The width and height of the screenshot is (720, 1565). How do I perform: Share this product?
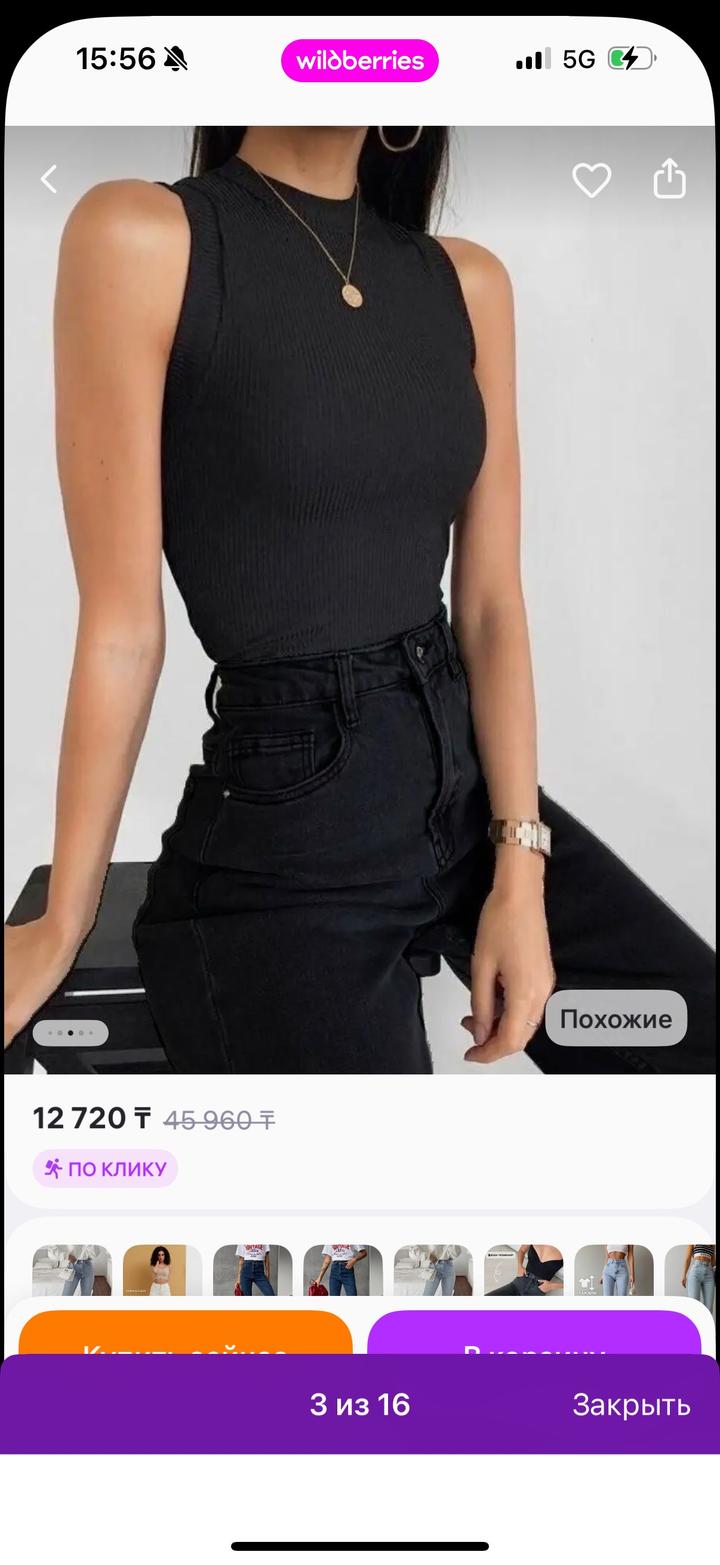[x=669, y=180]
